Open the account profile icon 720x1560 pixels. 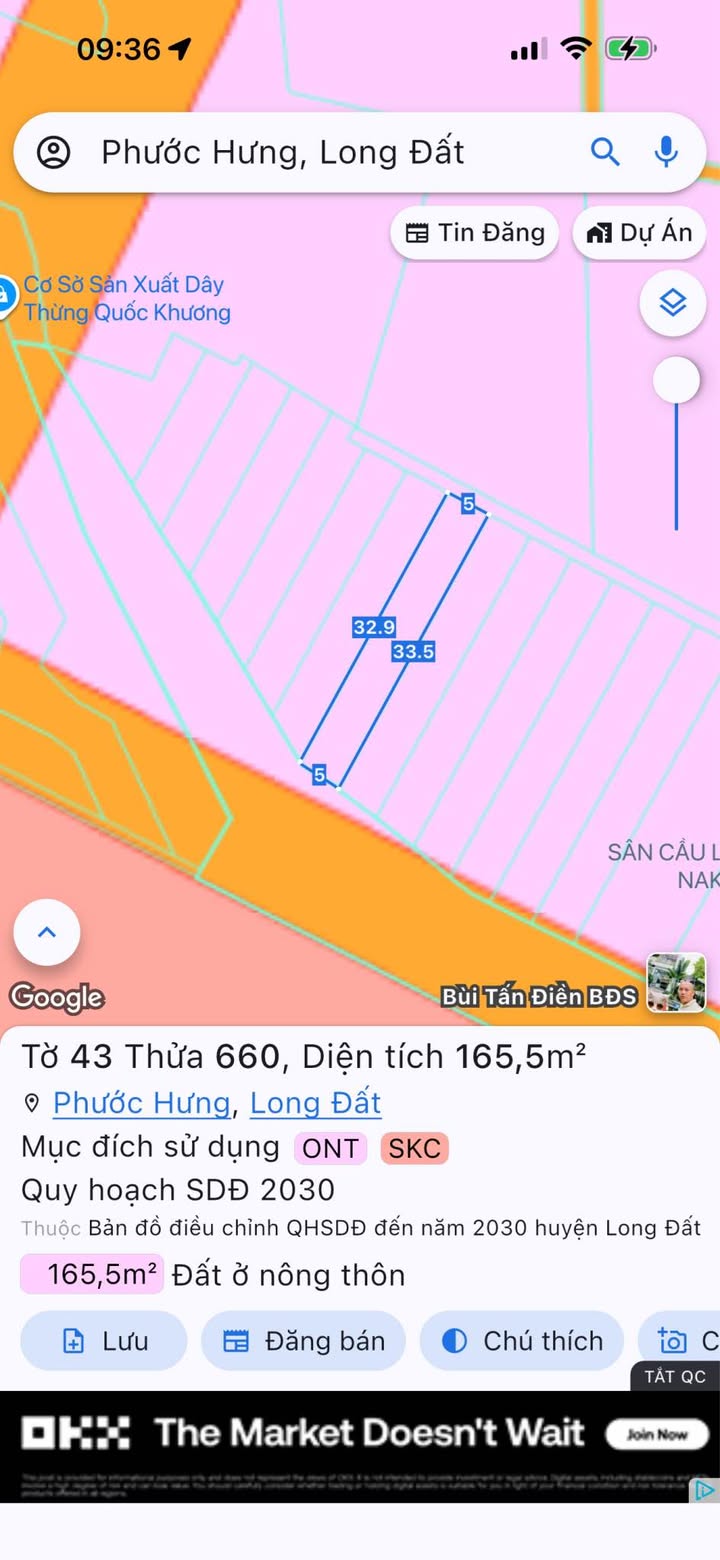[54, 153]
